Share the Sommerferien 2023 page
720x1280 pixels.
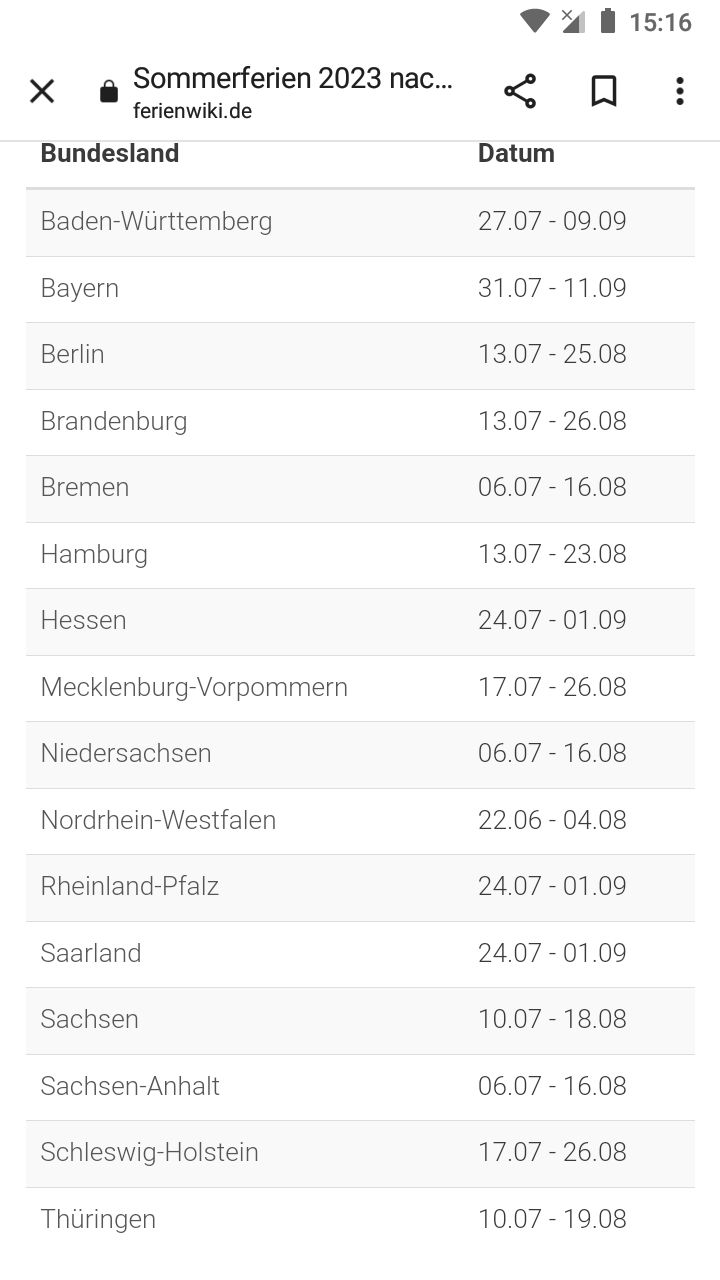click(x=520, y=92)
